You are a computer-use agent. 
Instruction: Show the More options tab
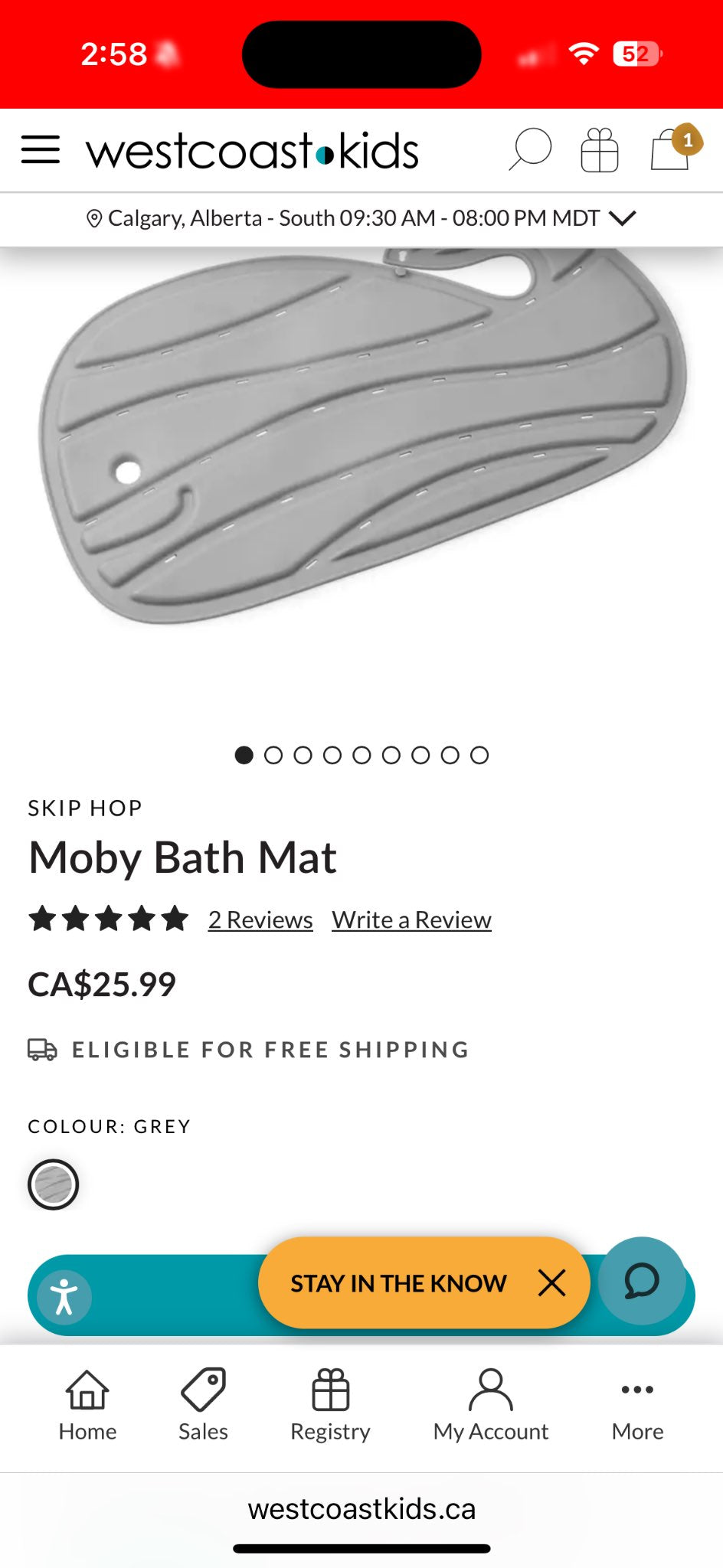637,1406
